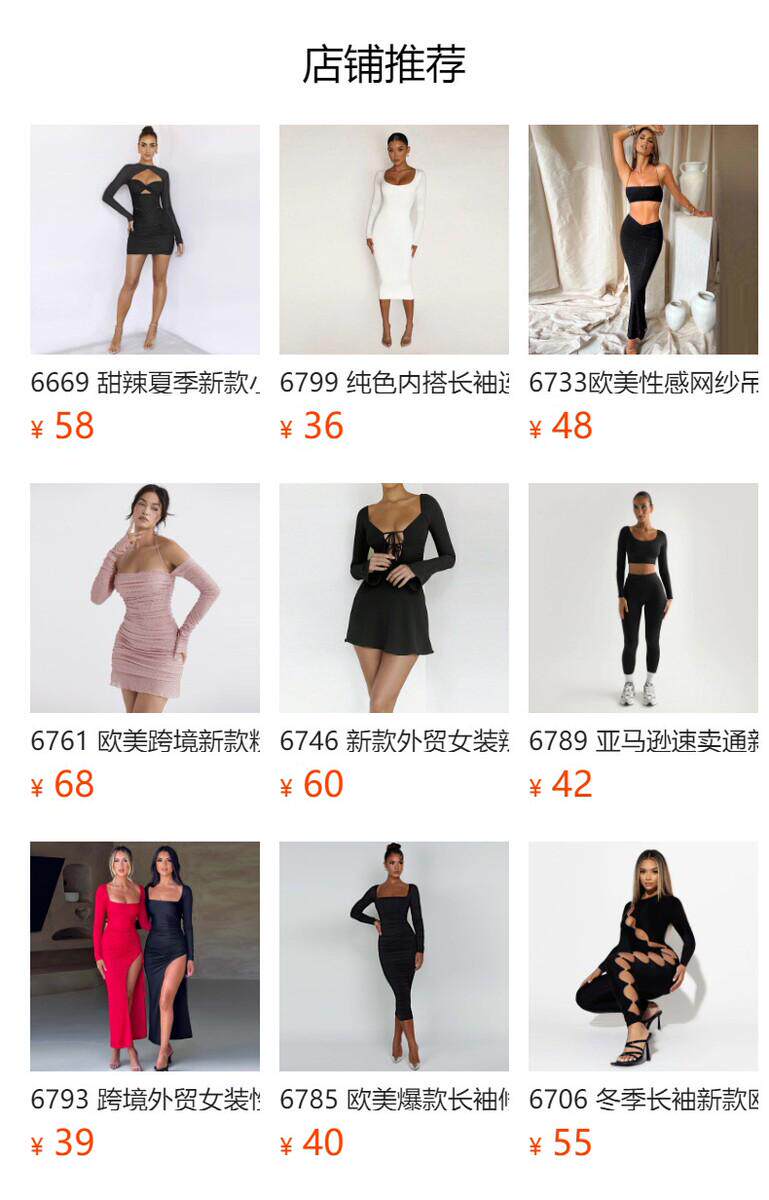Image resolution: width=769 pixels, height=1200 pixels.
Task: Open the 6706 cut-out jumpsuit card
Action: click(x=643, y=1001)
